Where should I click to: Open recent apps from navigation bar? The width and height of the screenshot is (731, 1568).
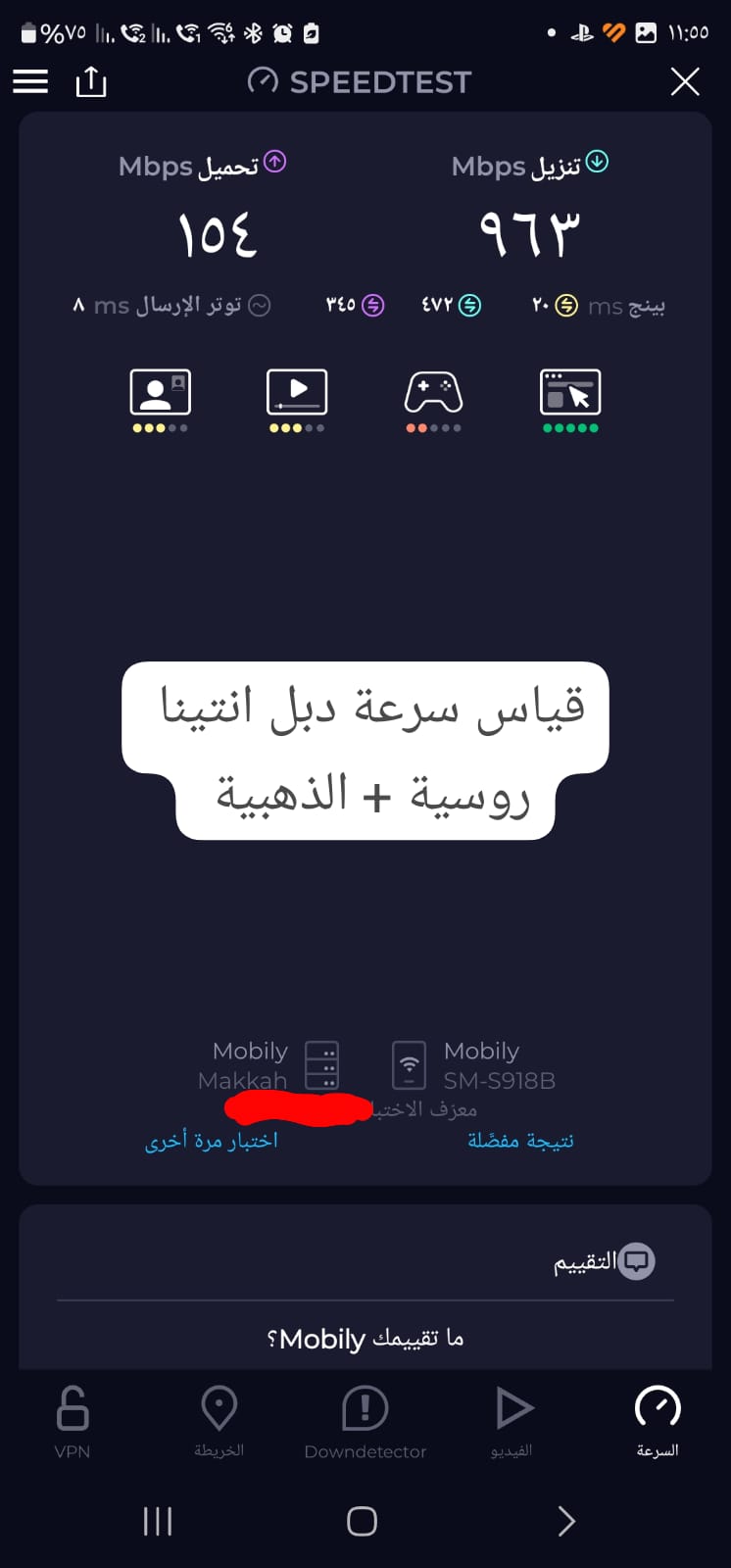(x=158, y=1521)
